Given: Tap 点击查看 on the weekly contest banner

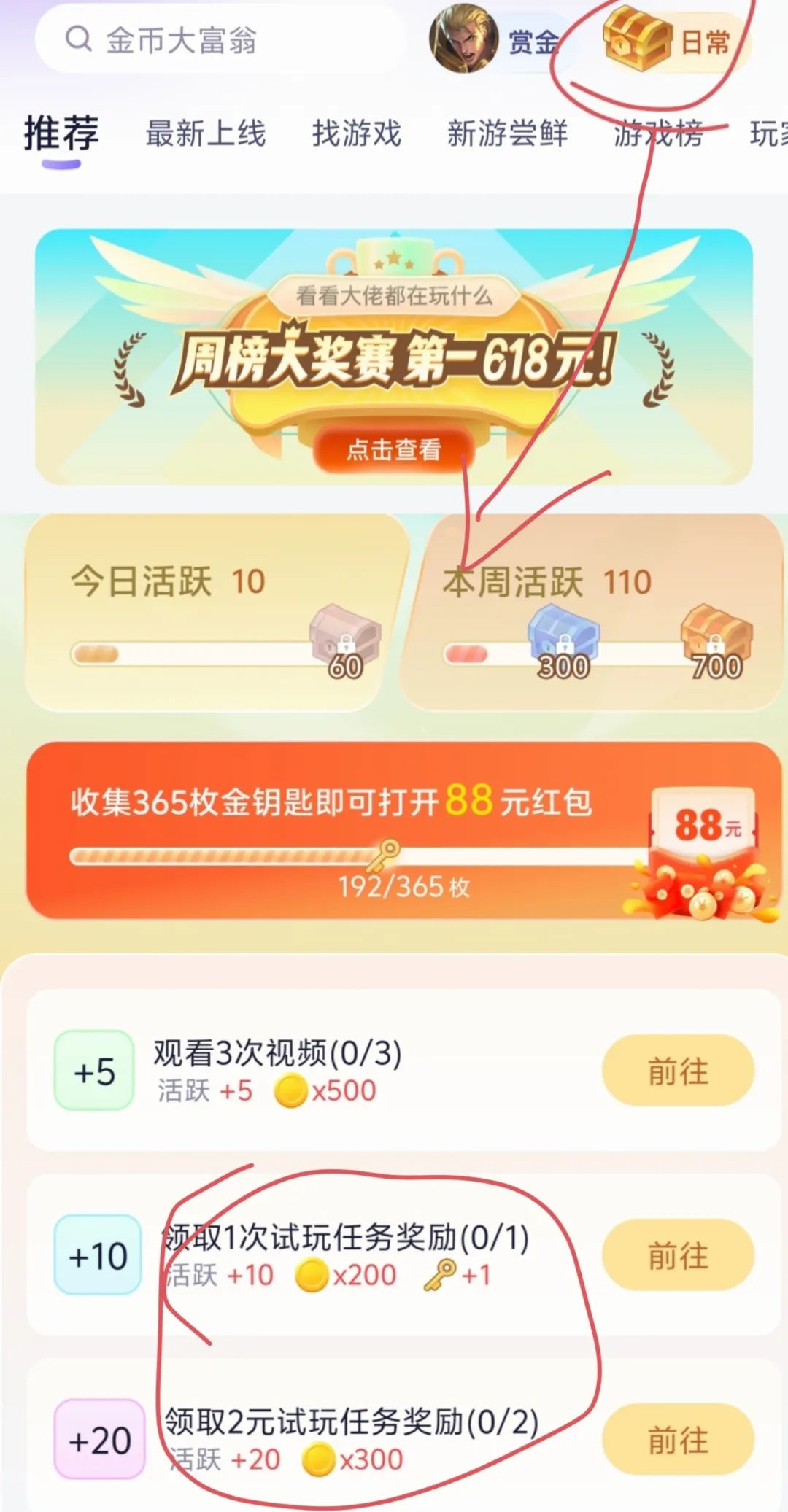Looking at the screenshot, I should [394, 449].
